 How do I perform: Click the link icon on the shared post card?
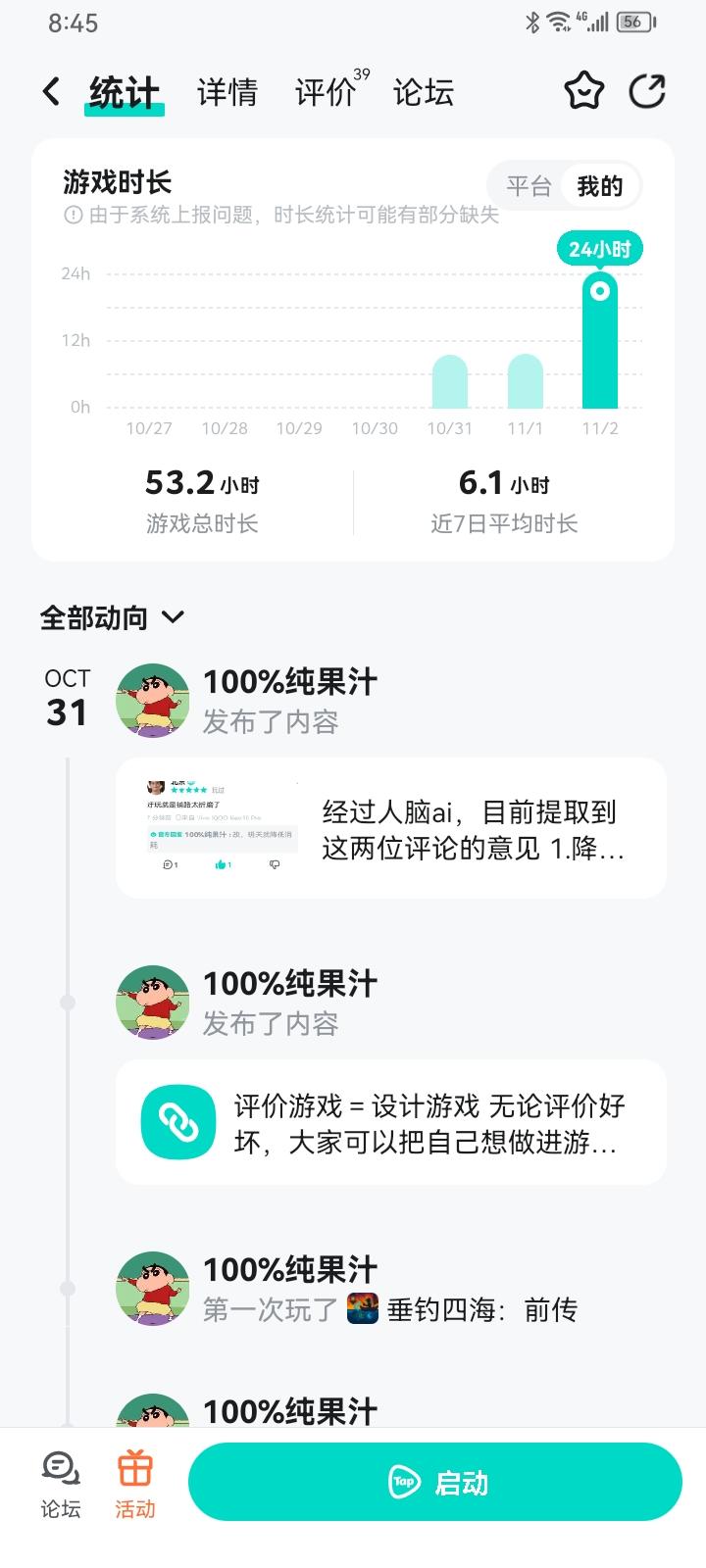177,1122
